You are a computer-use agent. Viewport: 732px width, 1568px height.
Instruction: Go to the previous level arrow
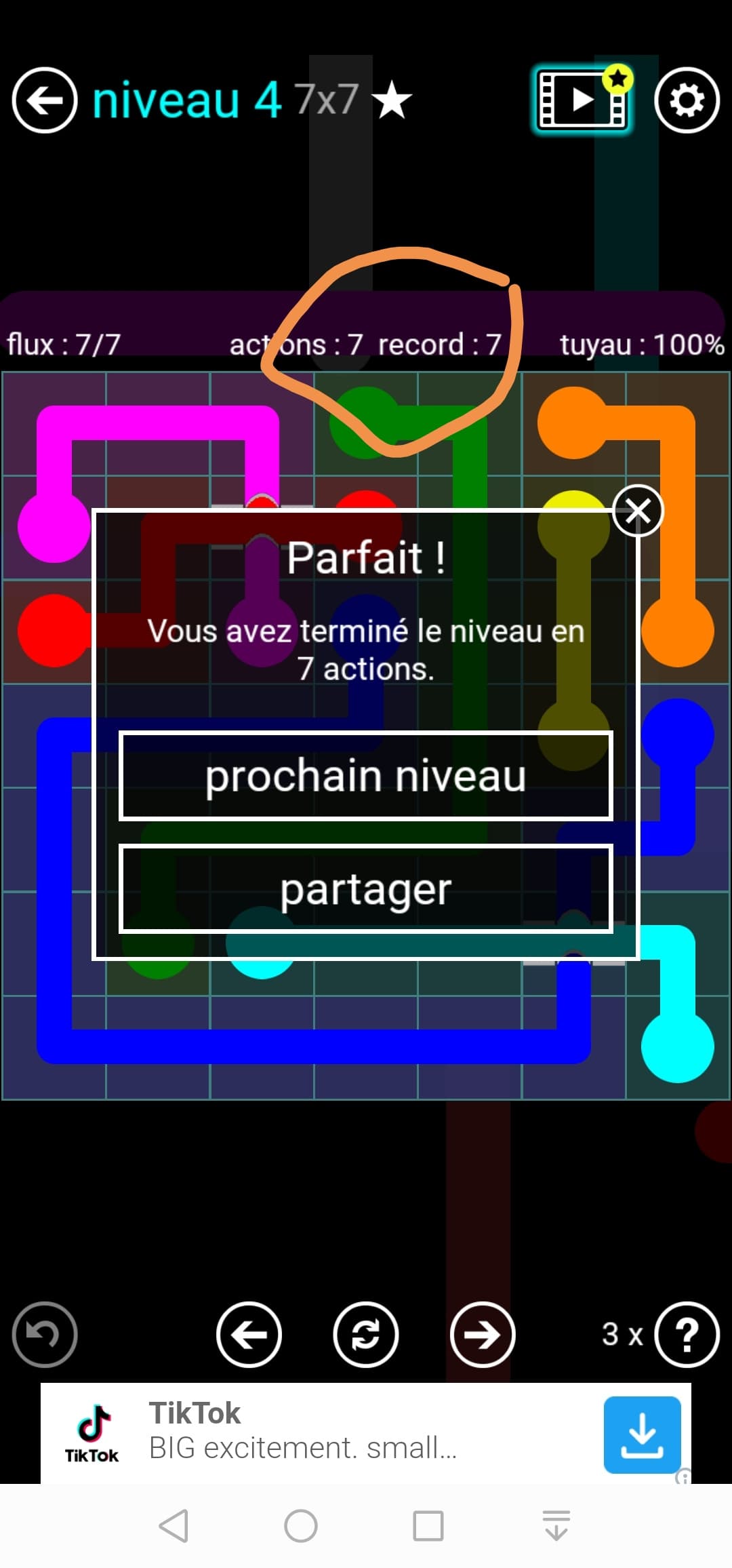tap(249, 1335)
